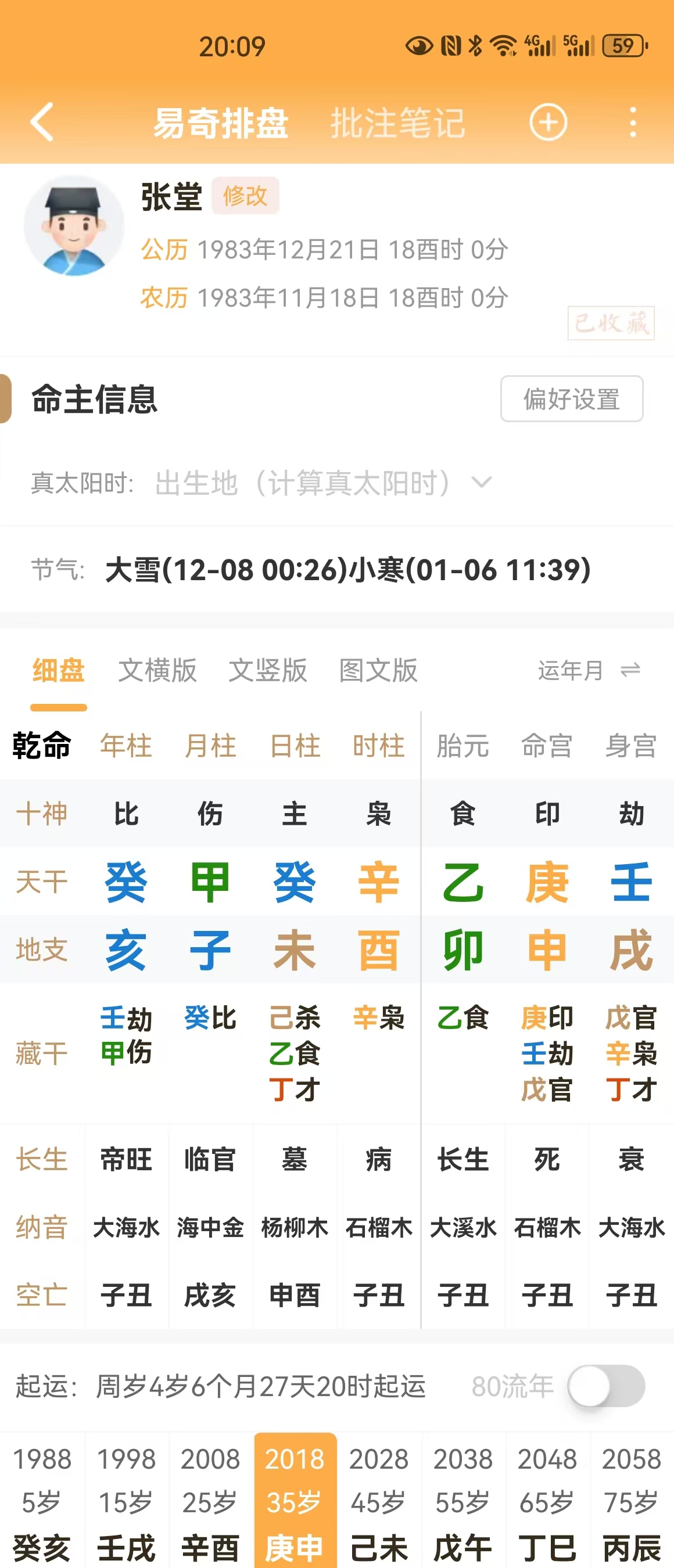Tap 修改 to edit the profile
Viewport: 674px width, 1568px height.
pos(245,196)
